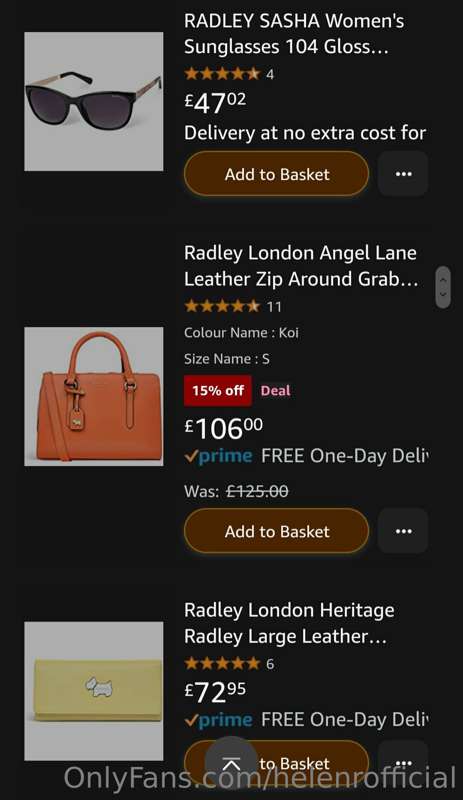Open Radley London Heritage Large Leather title
The height and width of the screenshot is (800, 463).
tap(289, 623)
